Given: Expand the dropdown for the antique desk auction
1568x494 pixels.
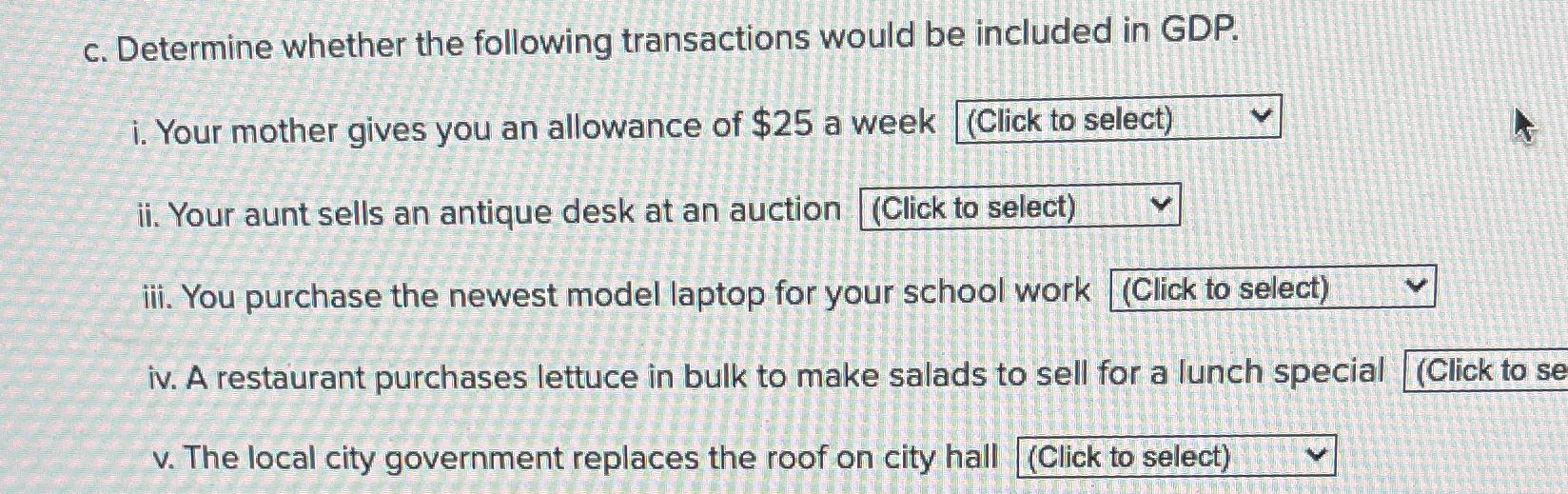Looking at the screenshot, I should coord(1019,207).
